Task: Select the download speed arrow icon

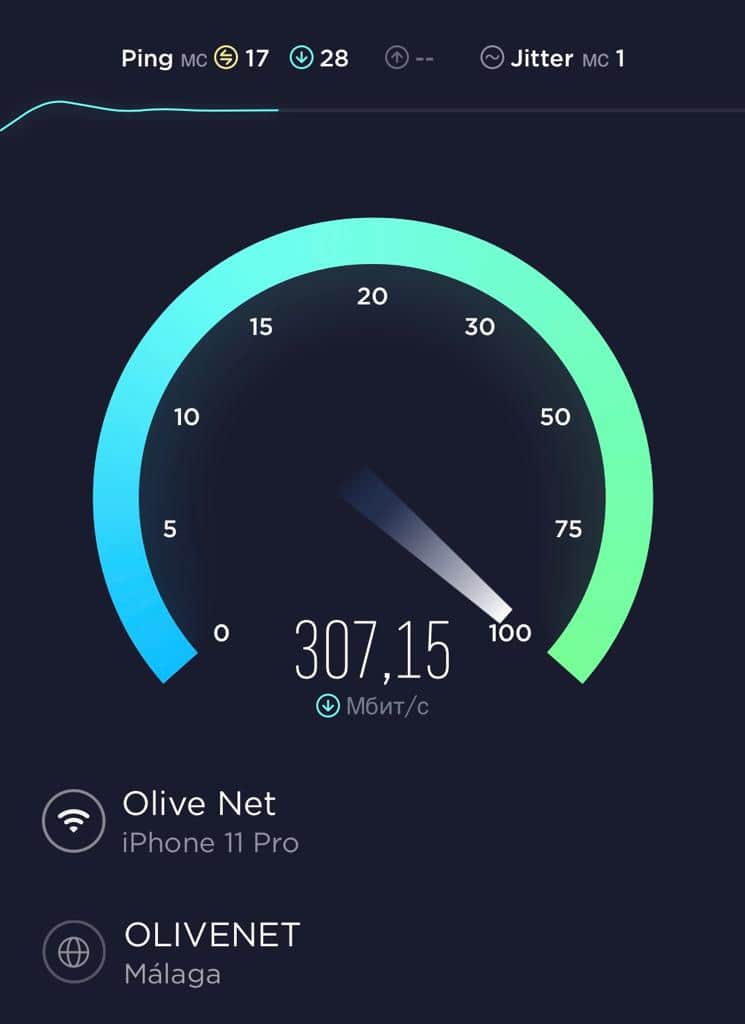Action: pyautogui.click(x=299, y=58)
